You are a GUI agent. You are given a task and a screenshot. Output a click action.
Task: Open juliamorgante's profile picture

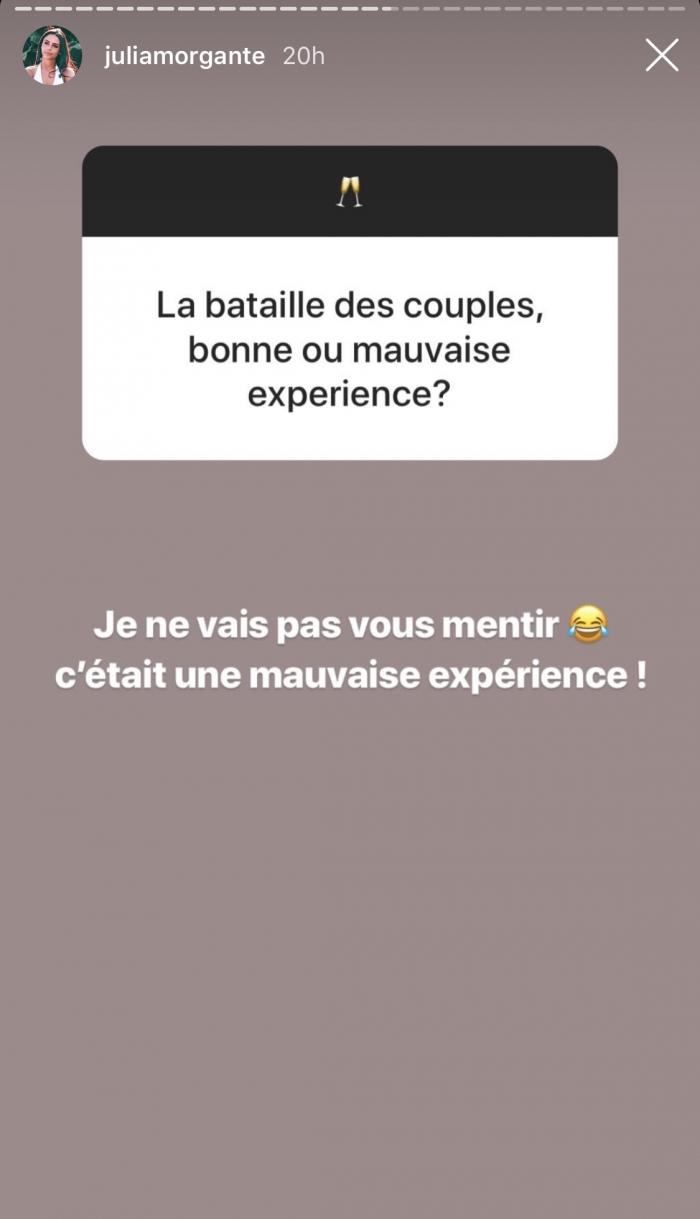[x=52, y=56]
